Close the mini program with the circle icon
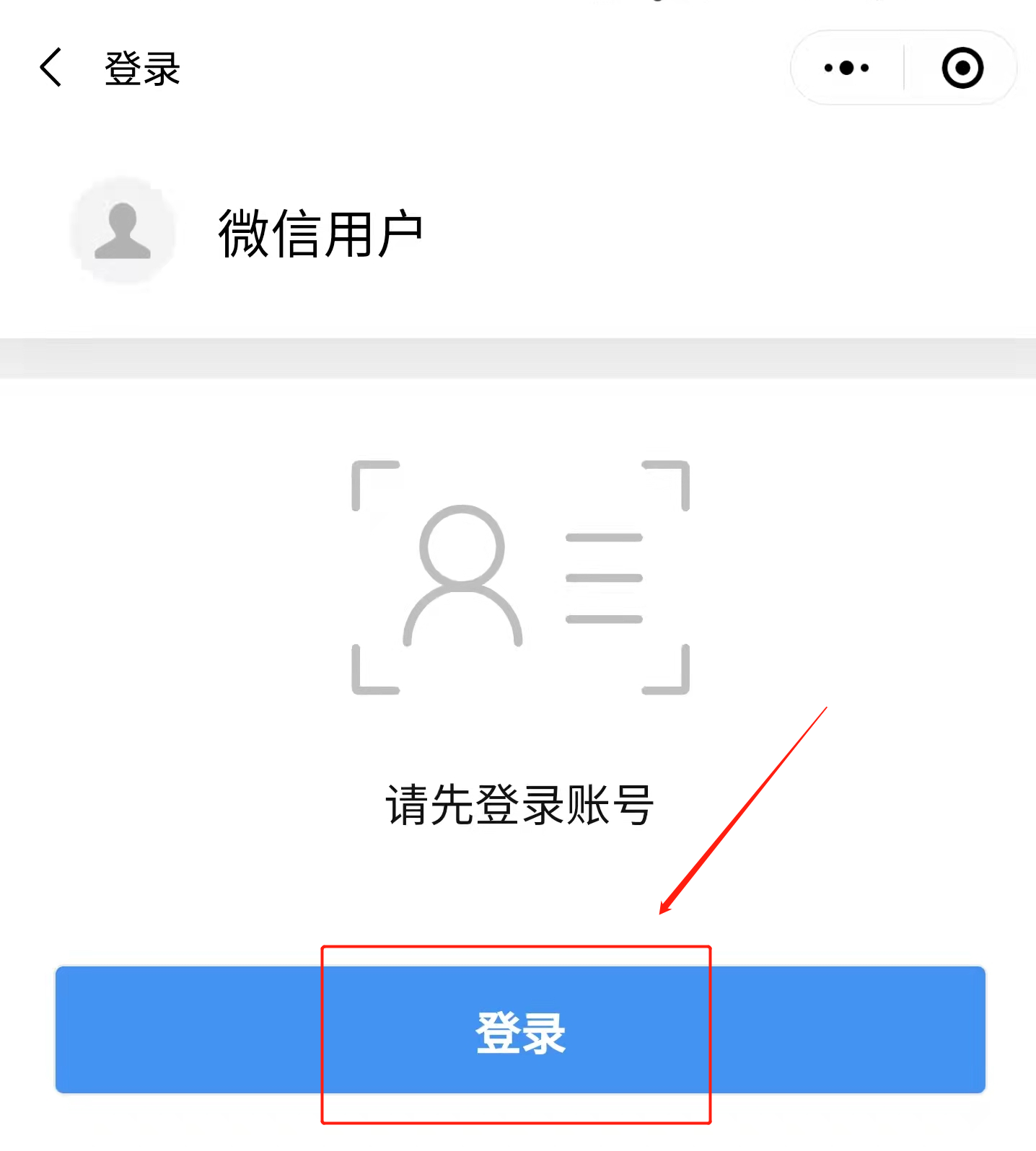 (962, 69)
